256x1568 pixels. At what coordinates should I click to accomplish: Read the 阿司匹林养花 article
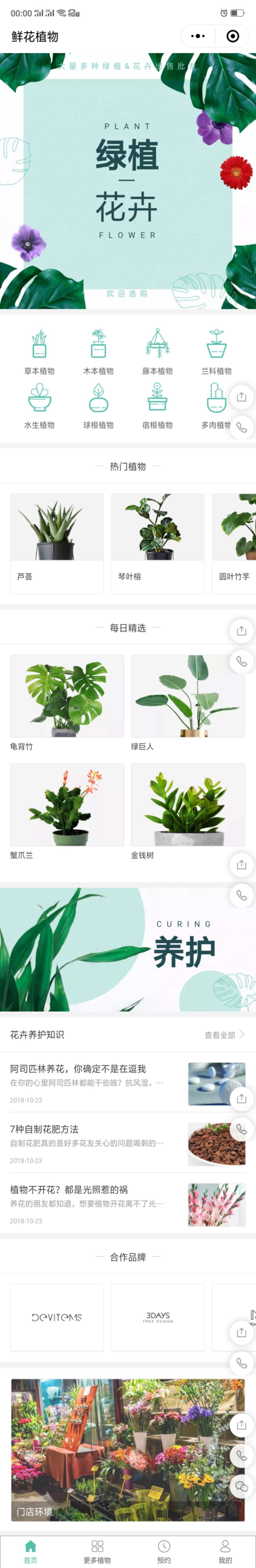(x=91, y=1084)
